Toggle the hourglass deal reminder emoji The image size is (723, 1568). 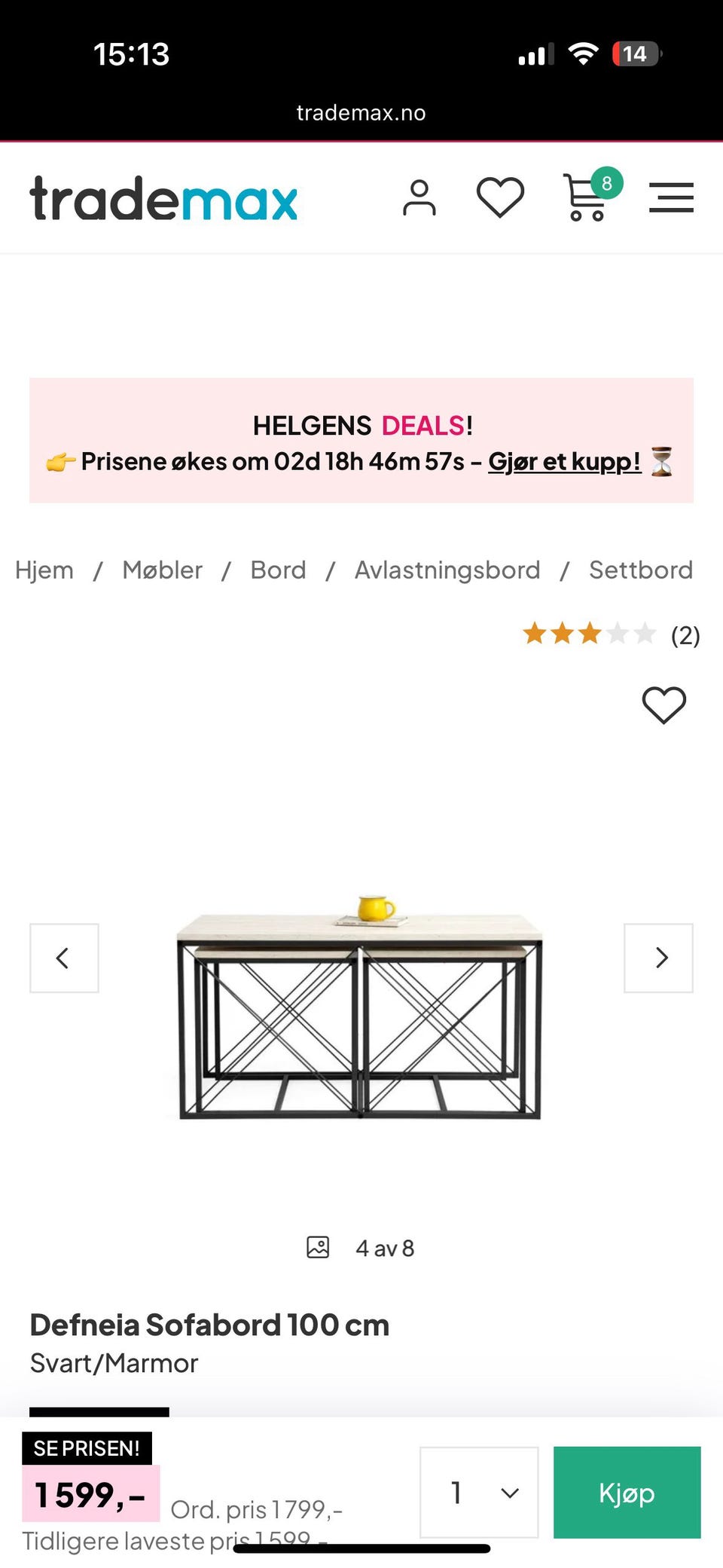click(x=660, y=461)
